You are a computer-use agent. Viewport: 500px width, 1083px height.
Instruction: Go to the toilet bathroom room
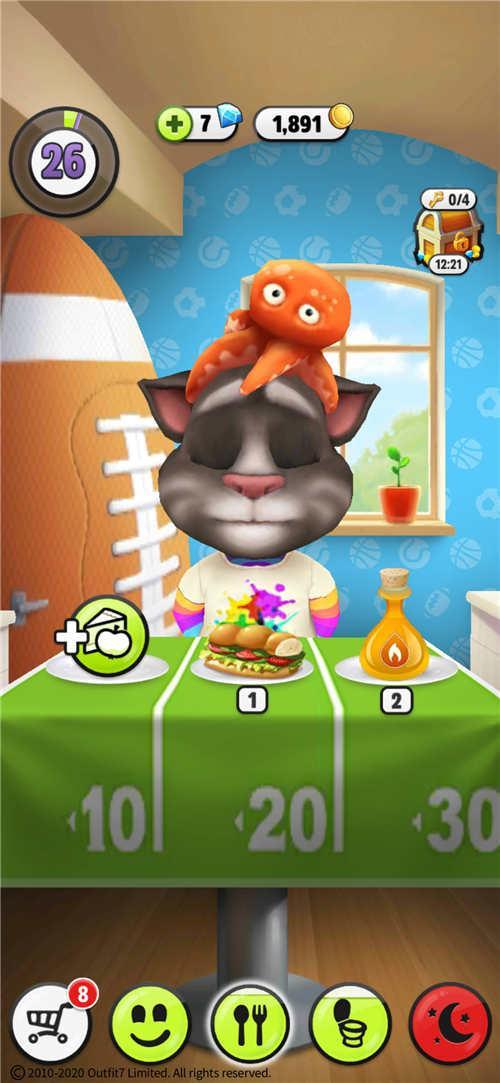351,1025
